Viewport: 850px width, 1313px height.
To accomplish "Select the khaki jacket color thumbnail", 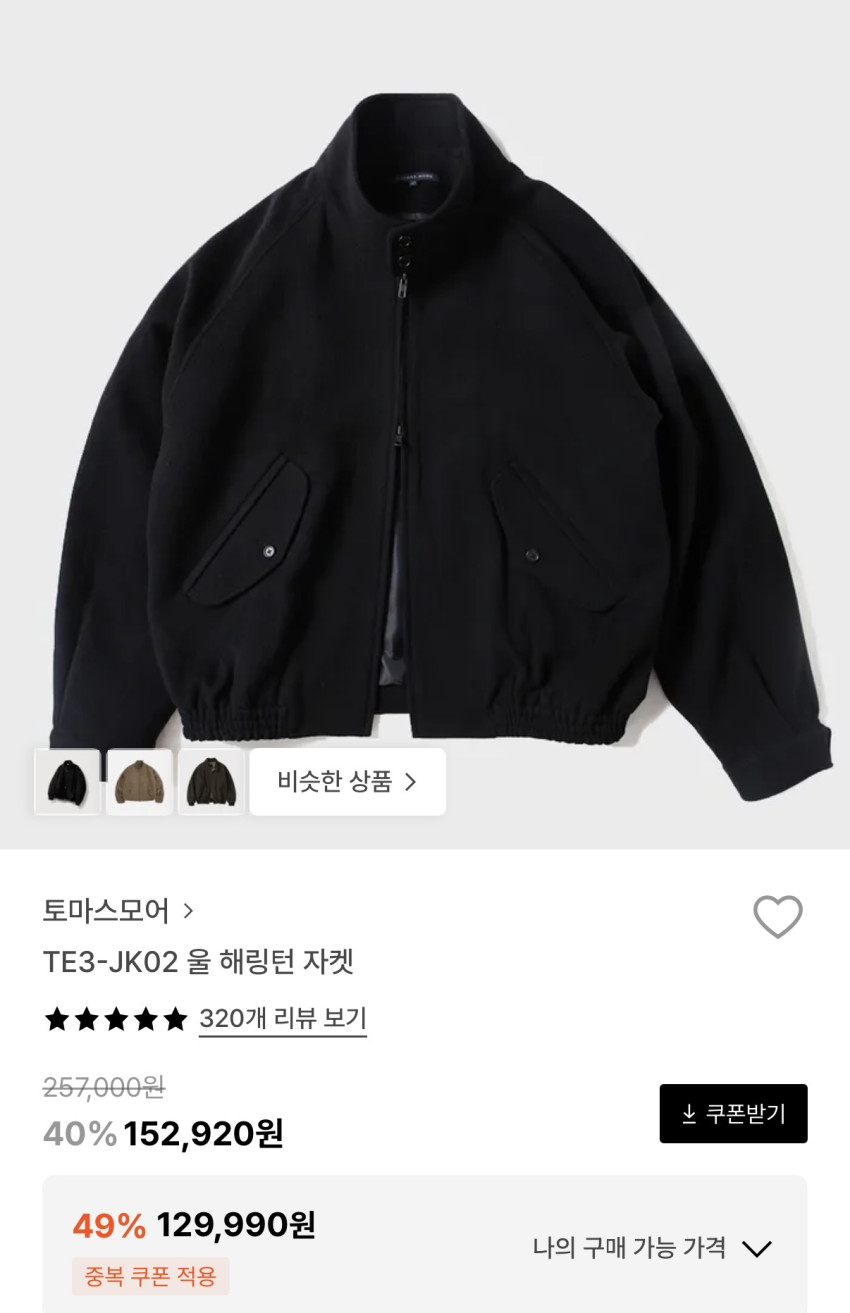I will tap(139, 781).
